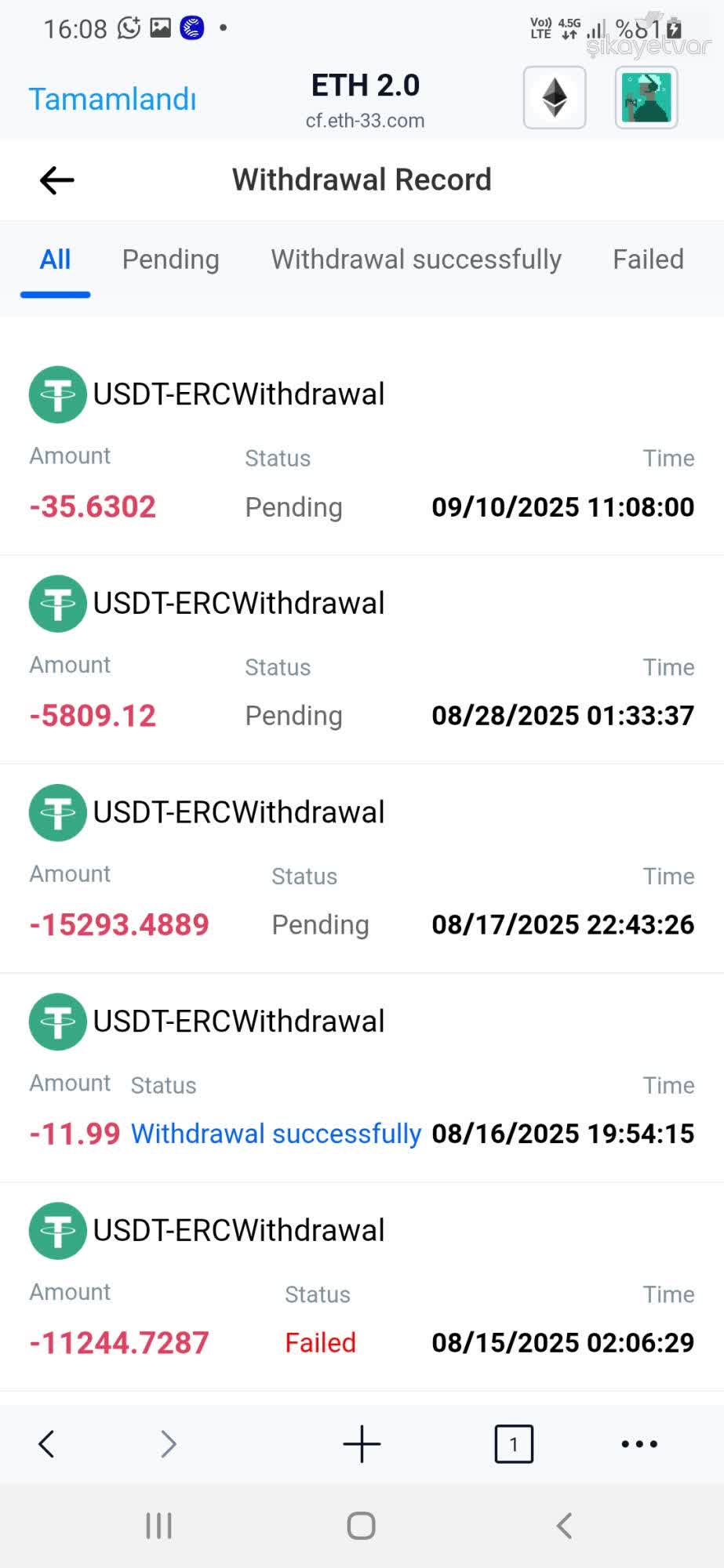The width and height of the screenshot is (724, 1568).
Task: Tap the Tamamlandı link
Action: [x=111, y=99]
